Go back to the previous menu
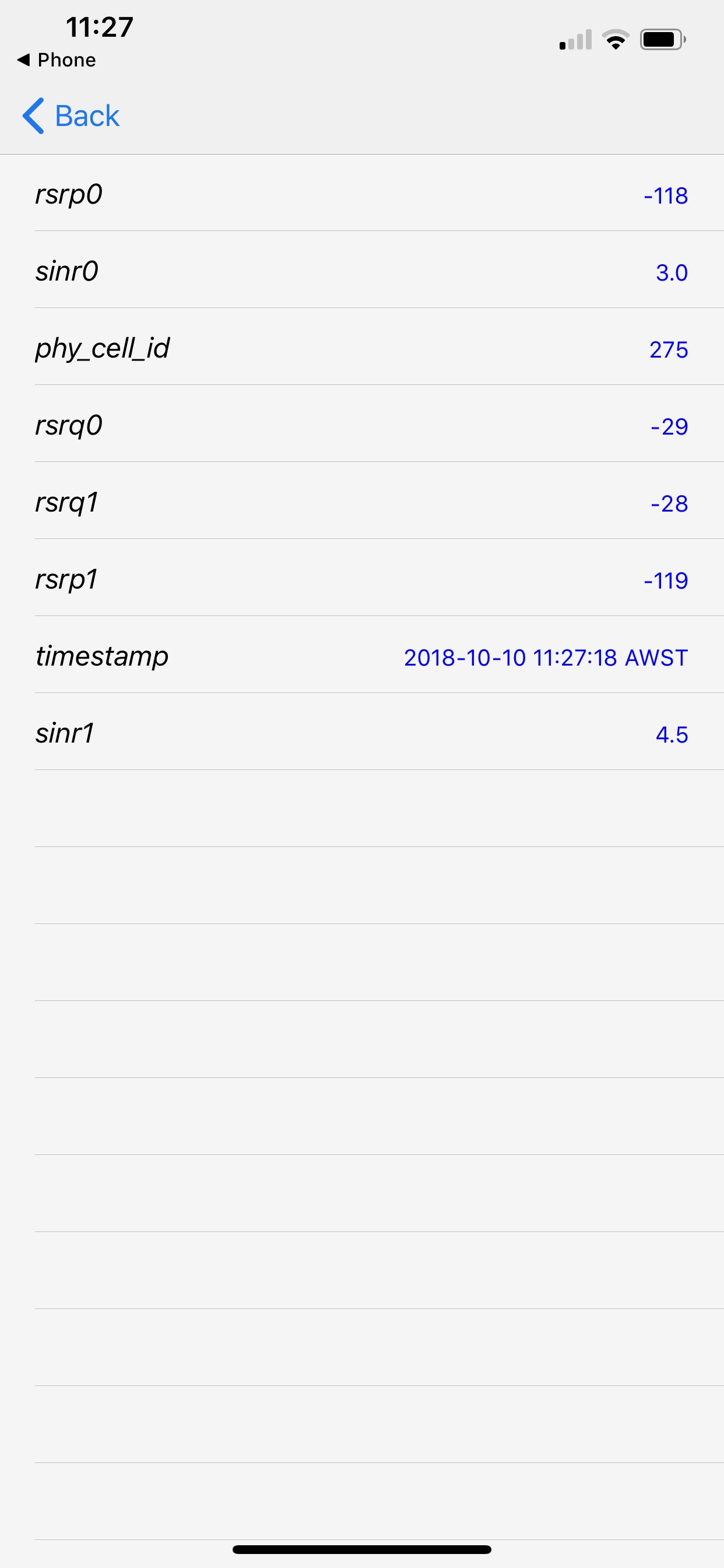This screenshot has width=724, height=1568. coord(71,116)
